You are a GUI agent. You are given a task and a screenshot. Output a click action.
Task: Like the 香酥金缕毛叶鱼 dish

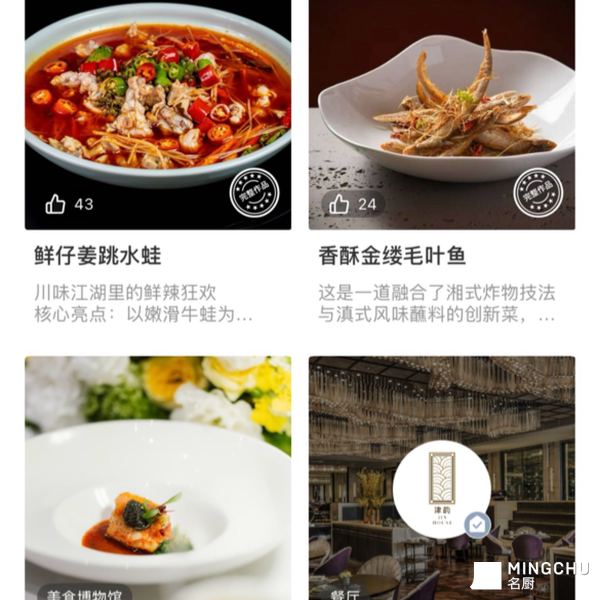point(340,204)
